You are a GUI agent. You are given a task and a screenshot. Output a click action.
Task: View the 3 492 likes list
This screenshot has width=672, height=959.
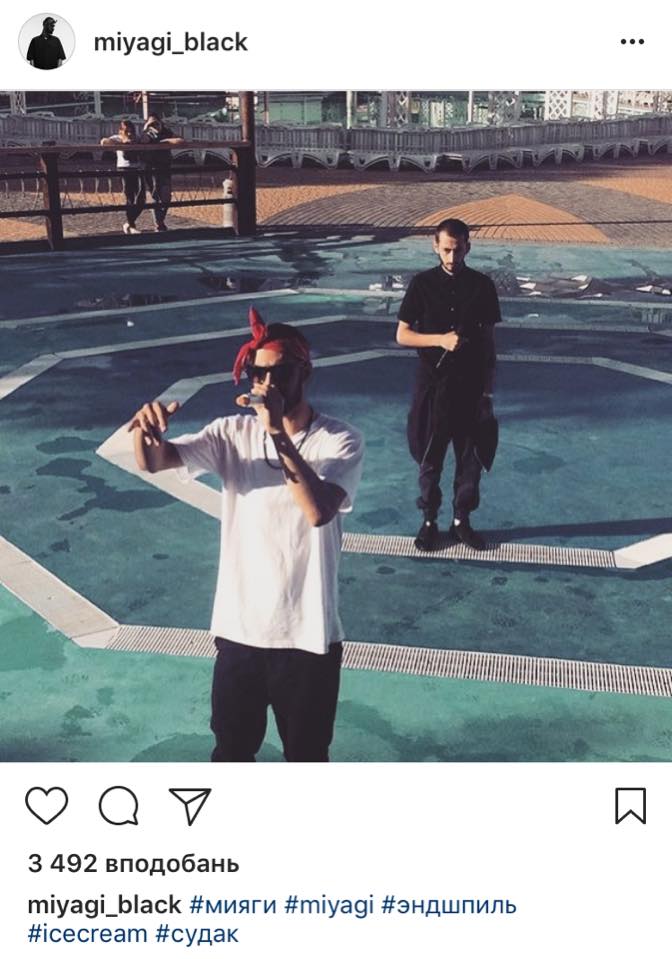133,863
